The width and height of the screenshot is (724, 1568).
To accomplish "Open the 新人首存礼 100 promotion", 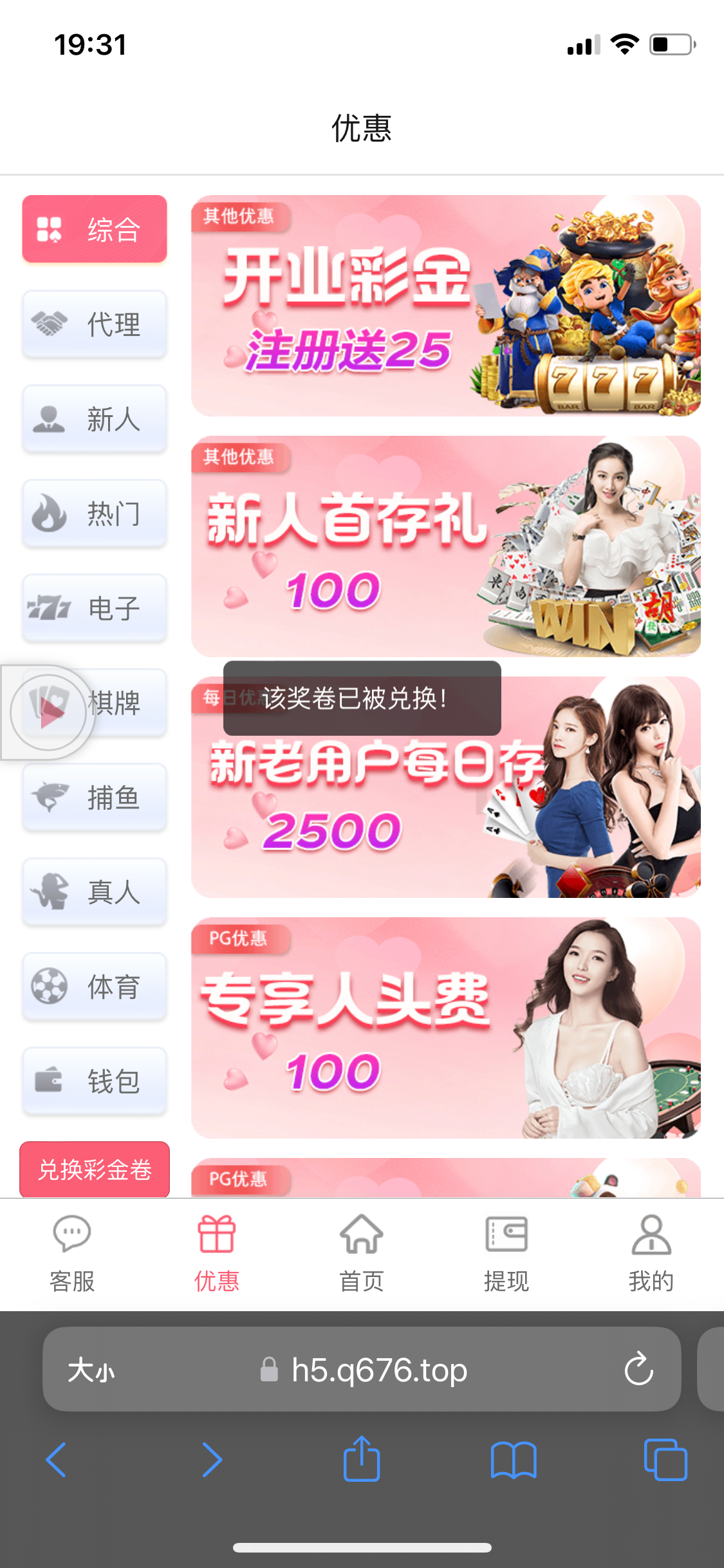I will (445, 546).
